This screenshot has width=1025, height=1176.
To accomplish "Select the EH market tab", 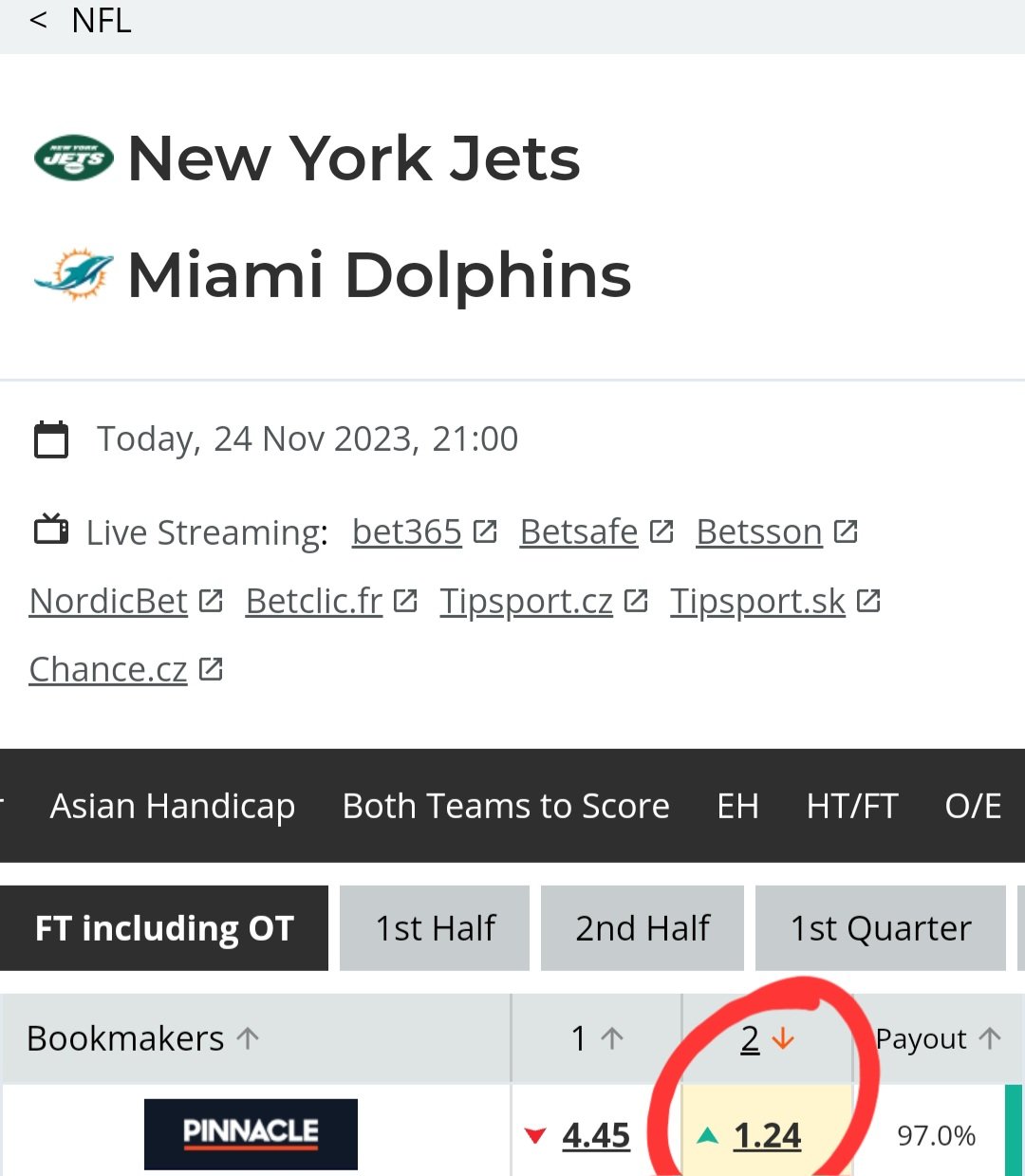I will (x=737, y=806).
